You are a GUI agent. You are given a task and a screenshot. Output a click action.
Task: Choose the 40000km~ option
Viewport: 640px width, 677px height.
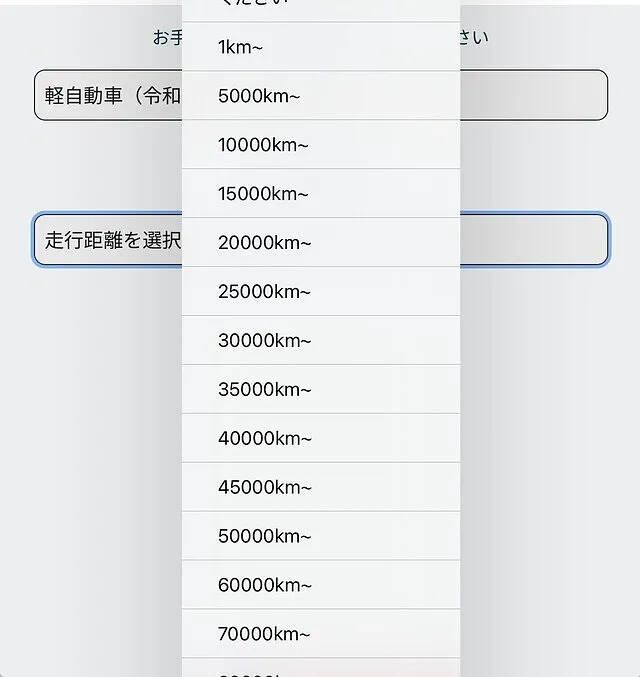(x=320, y=439)
